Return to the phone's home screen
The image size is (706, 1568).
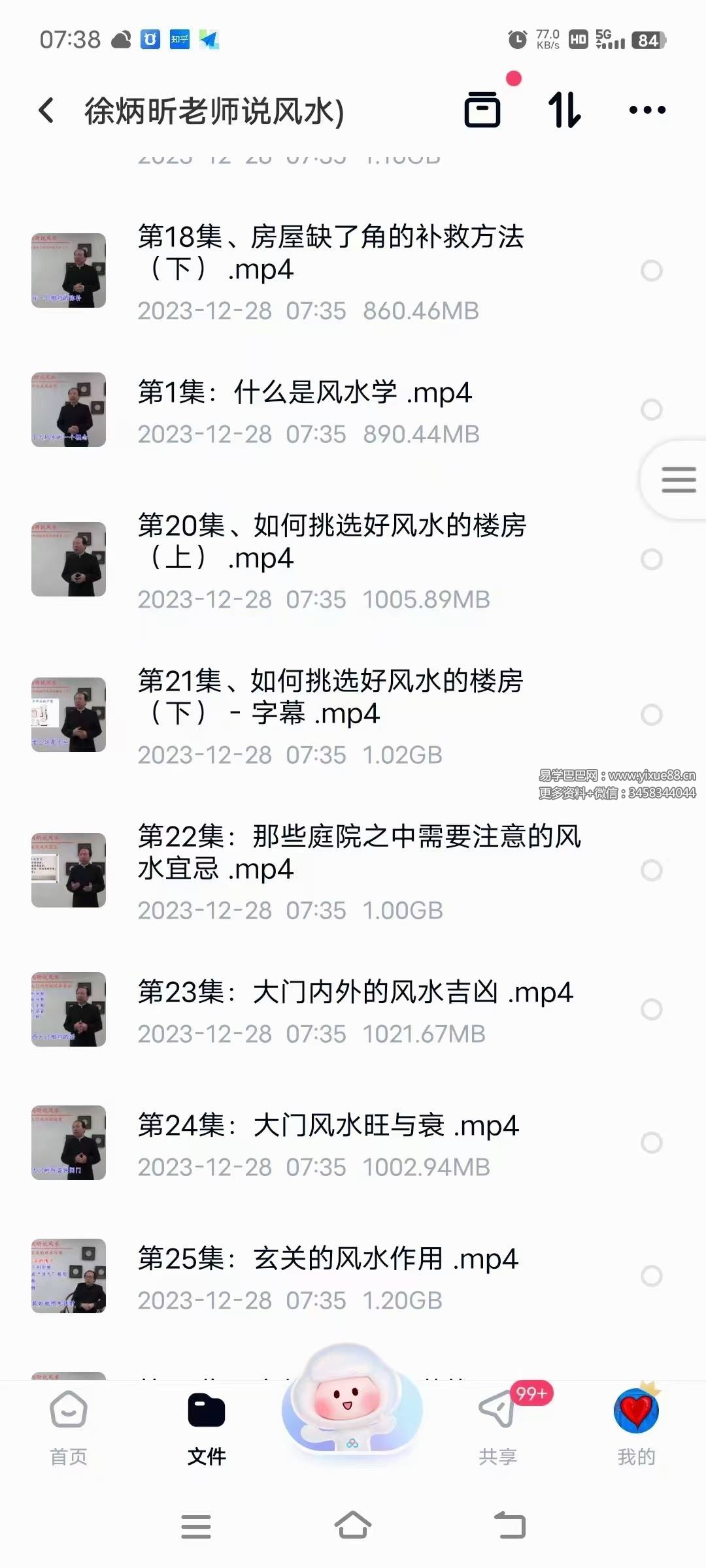click(x=353, y=1525)
